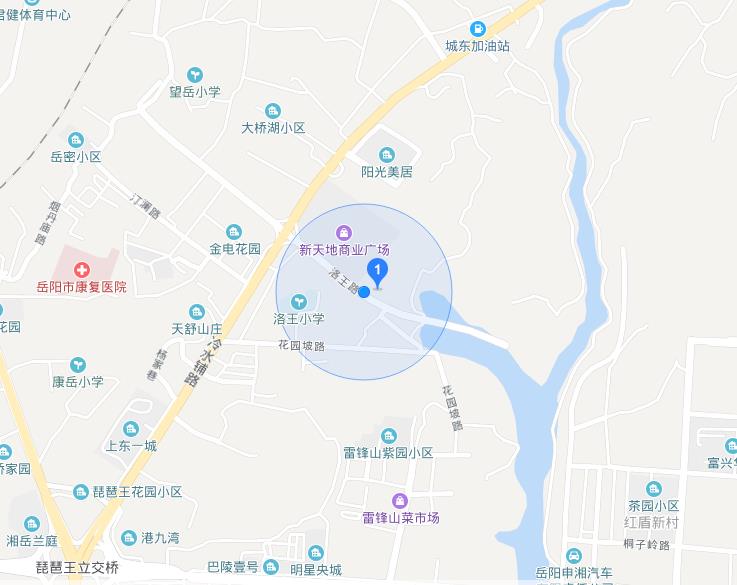The image size is (737, 585).
Task: Open the 大桥湖小区 marker
Action: click(273, 111)
